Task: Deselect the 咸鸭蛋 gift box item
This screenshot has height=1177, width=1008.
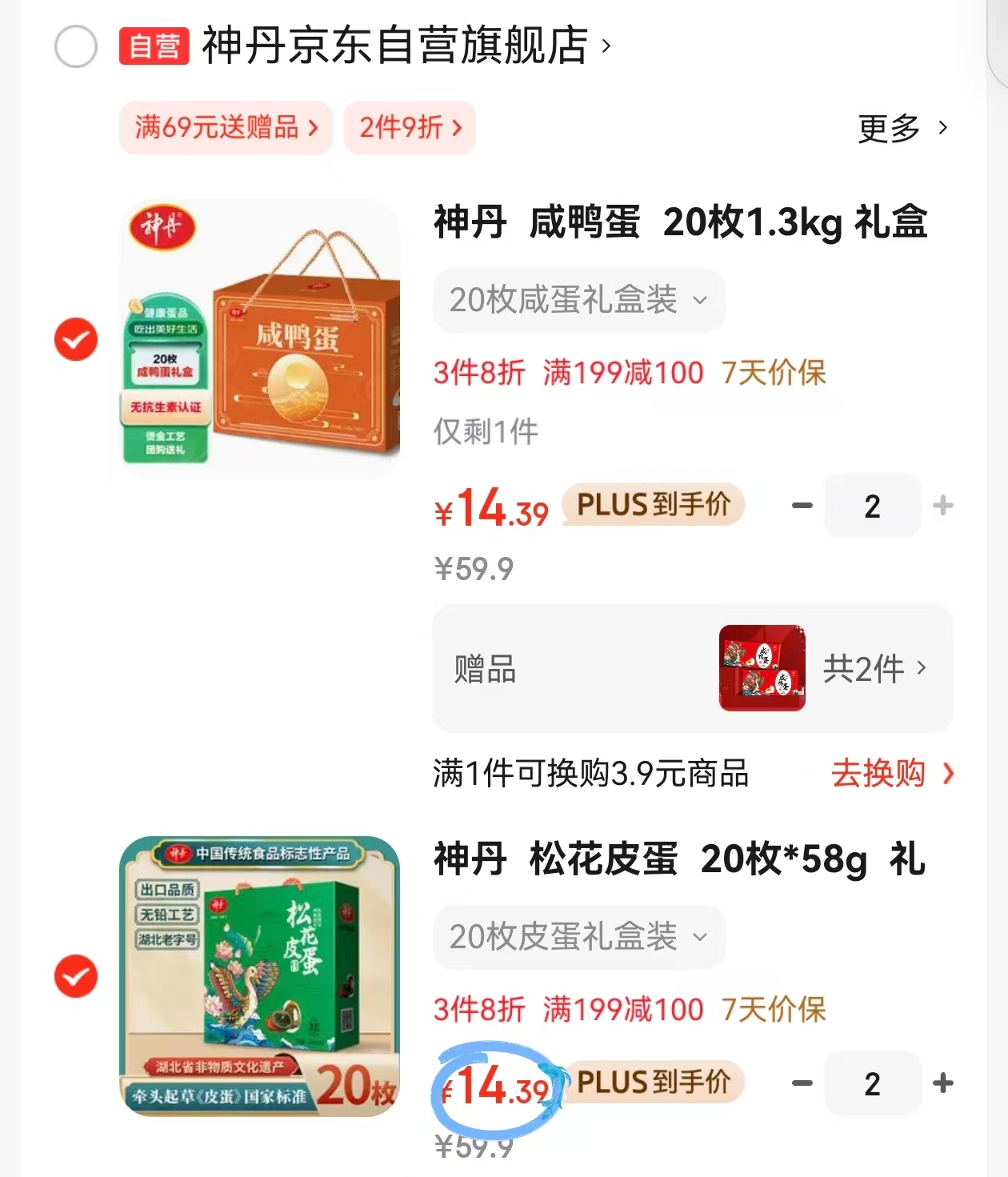Action: click(x=76, y=339)
